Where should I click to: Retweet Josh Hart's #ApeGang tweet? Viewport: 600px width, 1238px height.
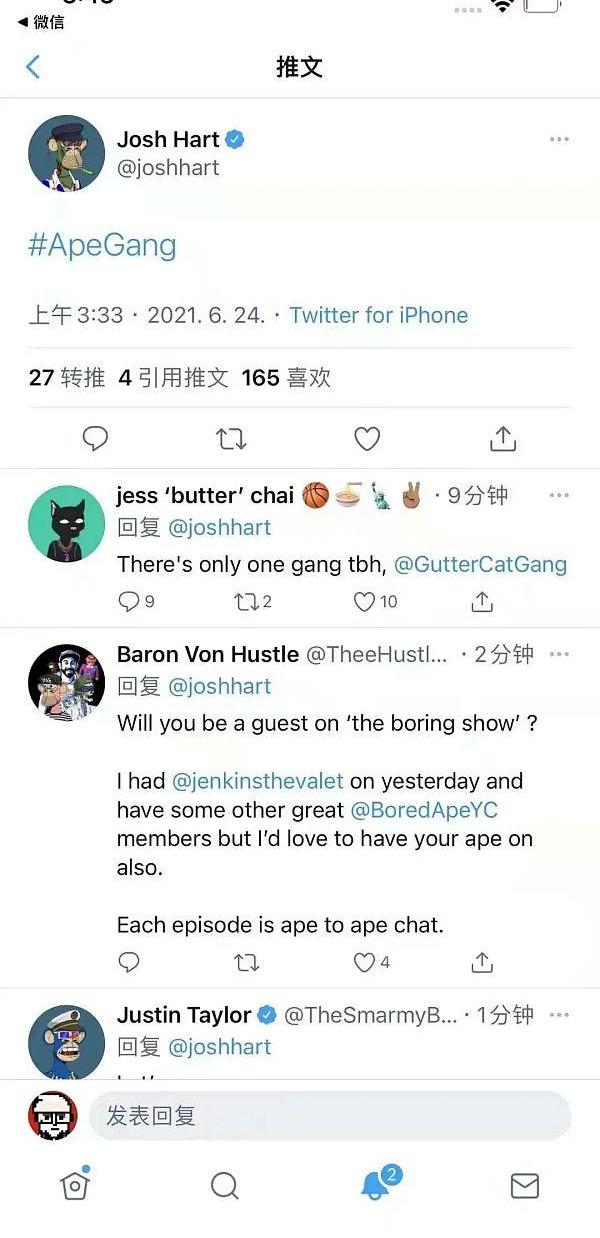point(231,438)
